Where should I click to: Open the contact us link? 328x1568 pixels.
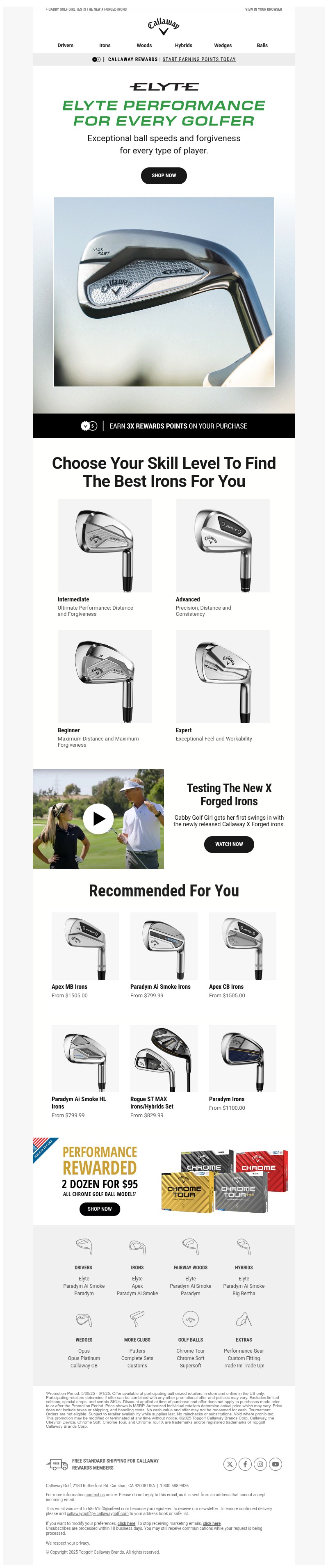pos(95,1494)
